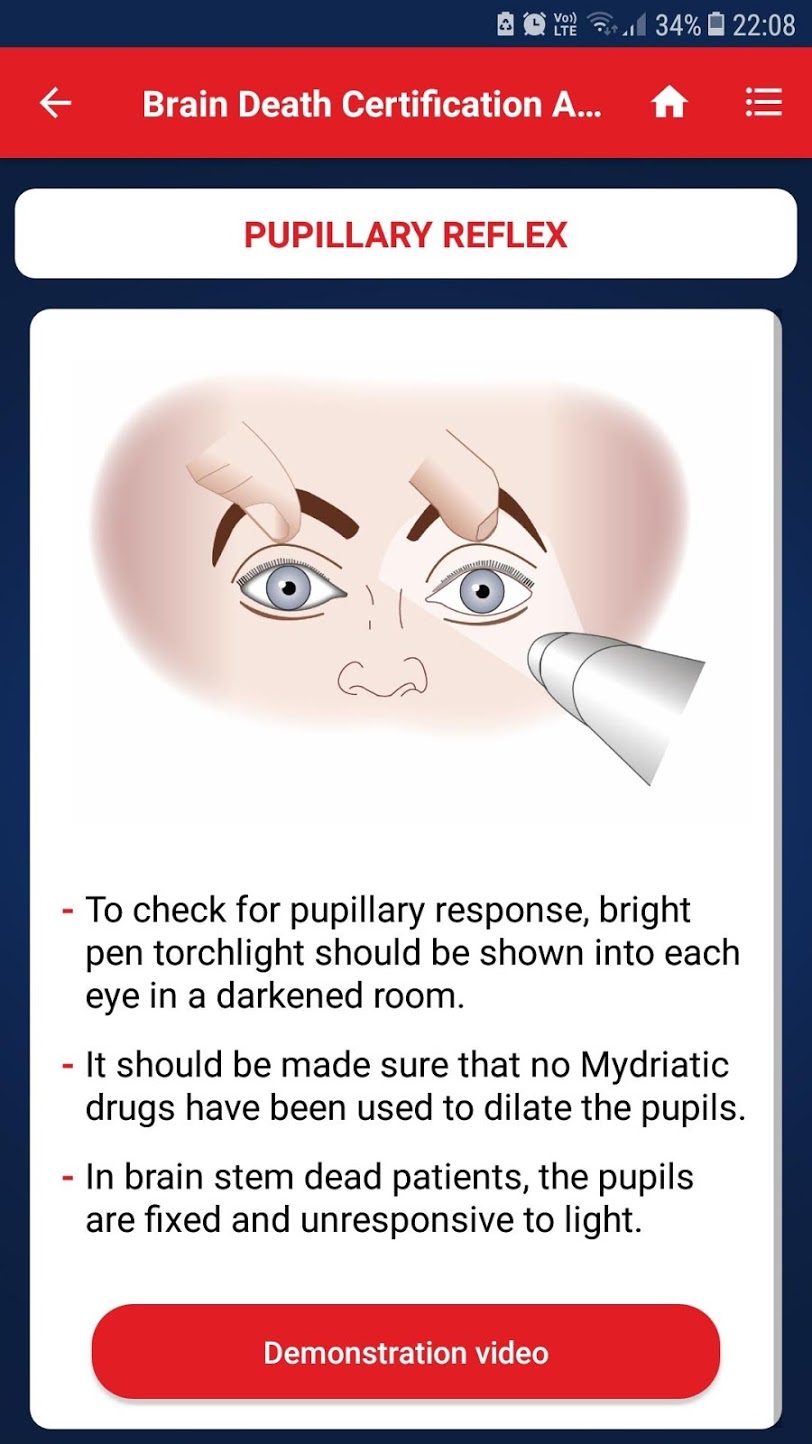This screenshot has height=1444, width=812.
Task: Play the Demonstration video
Action: [406, 1353]
